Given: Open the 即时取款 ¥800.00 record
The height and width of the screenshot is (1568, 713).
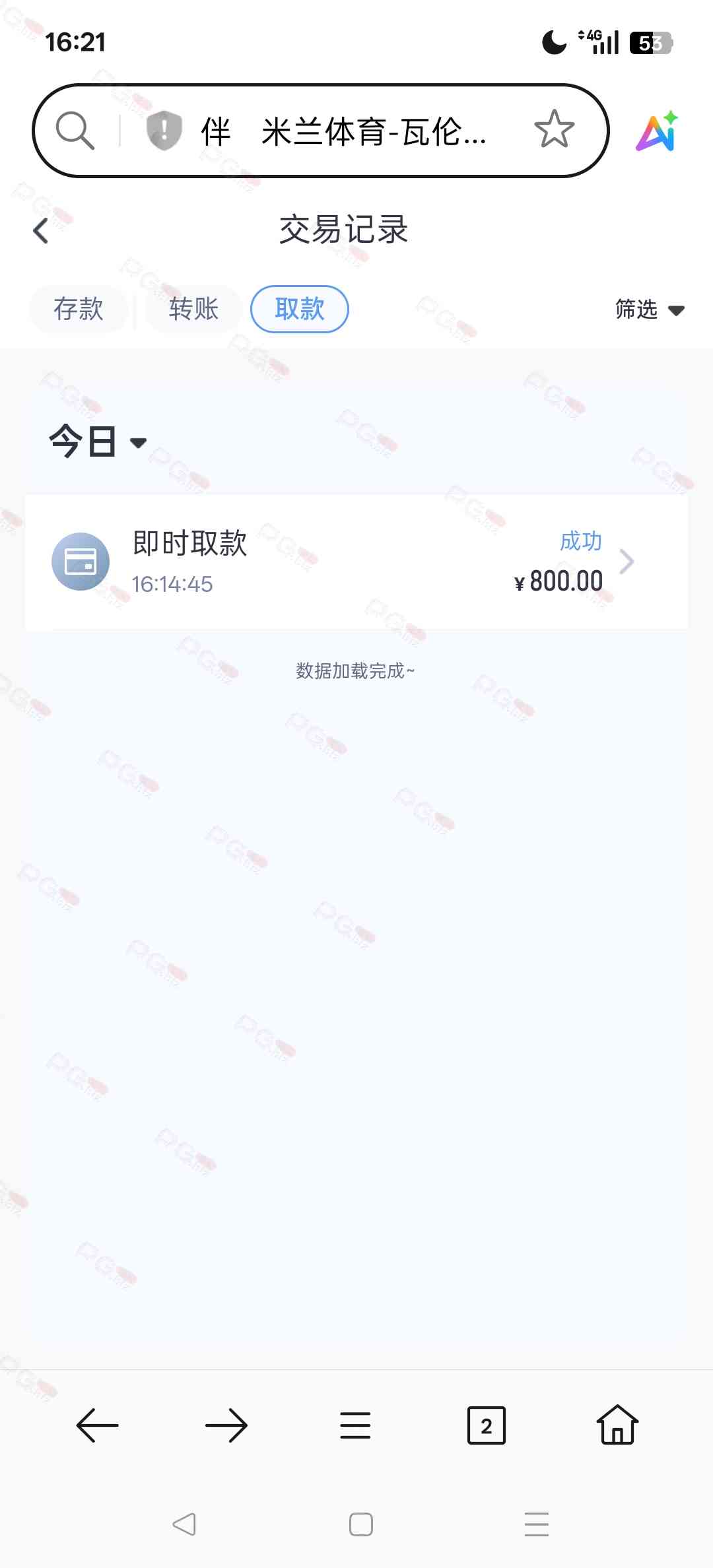Looking at the screenshot, I should tap(356, 562).
